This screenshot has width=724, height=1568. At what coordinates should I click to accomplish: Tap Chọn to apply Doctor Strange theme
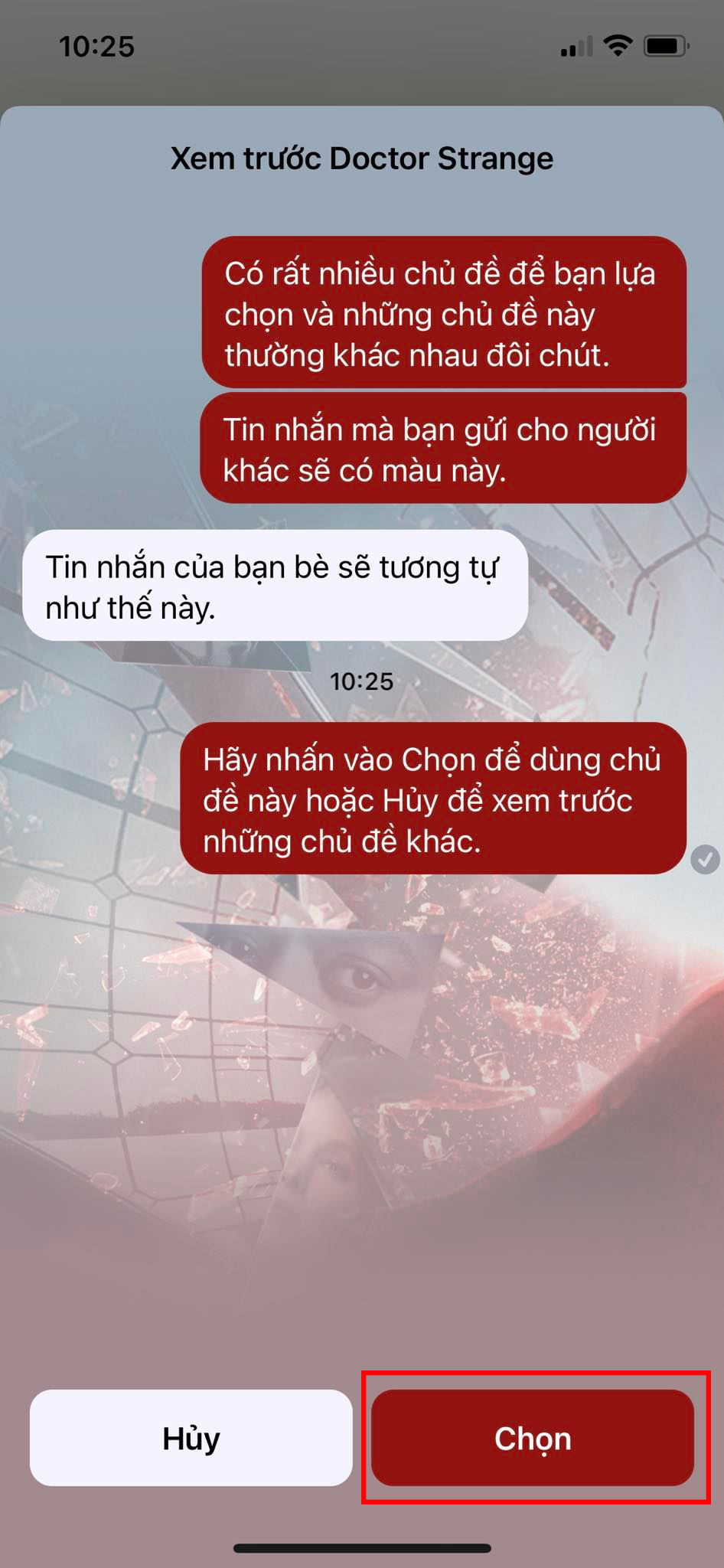coord(533,1438)
